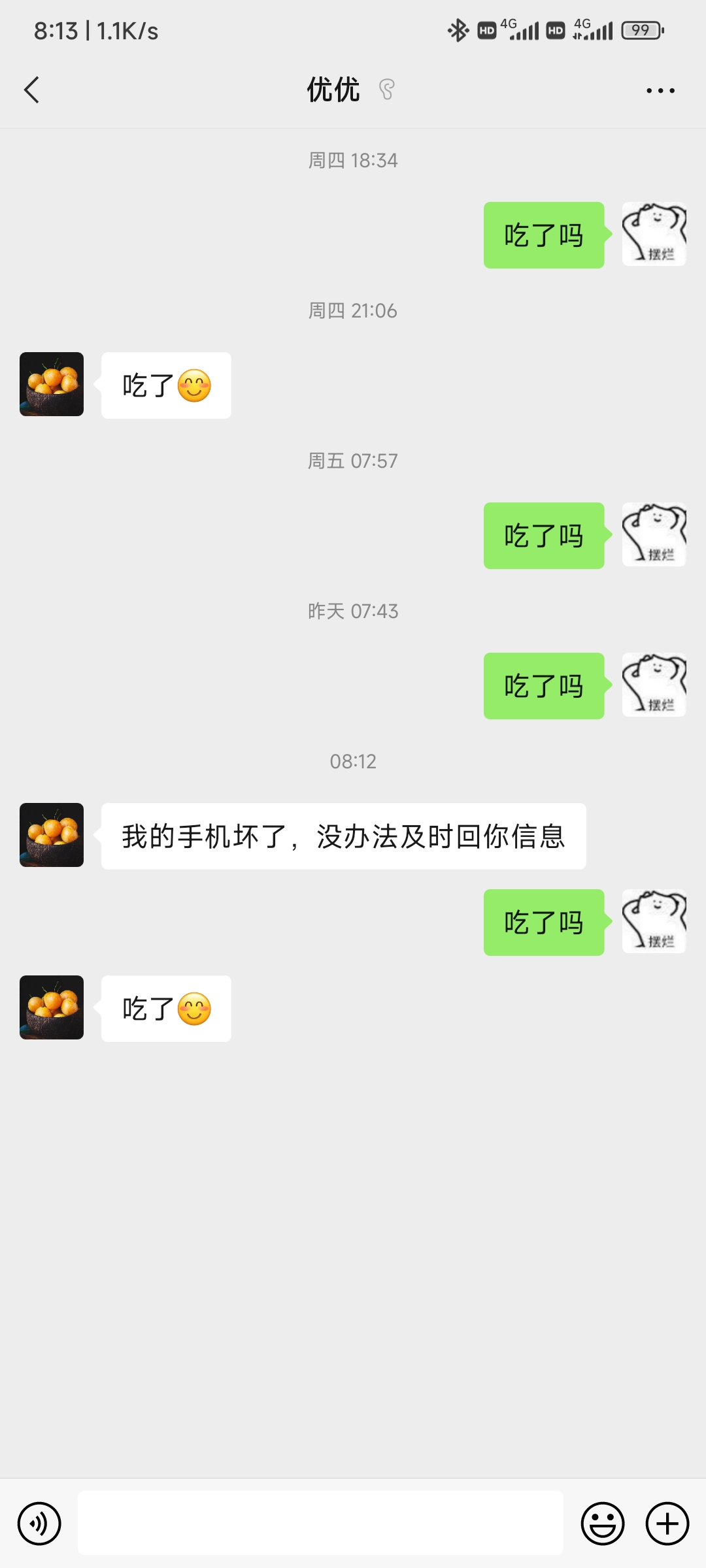
Task: Open my avatar beside the 周四 18:34 message
Action: point(654,234)
